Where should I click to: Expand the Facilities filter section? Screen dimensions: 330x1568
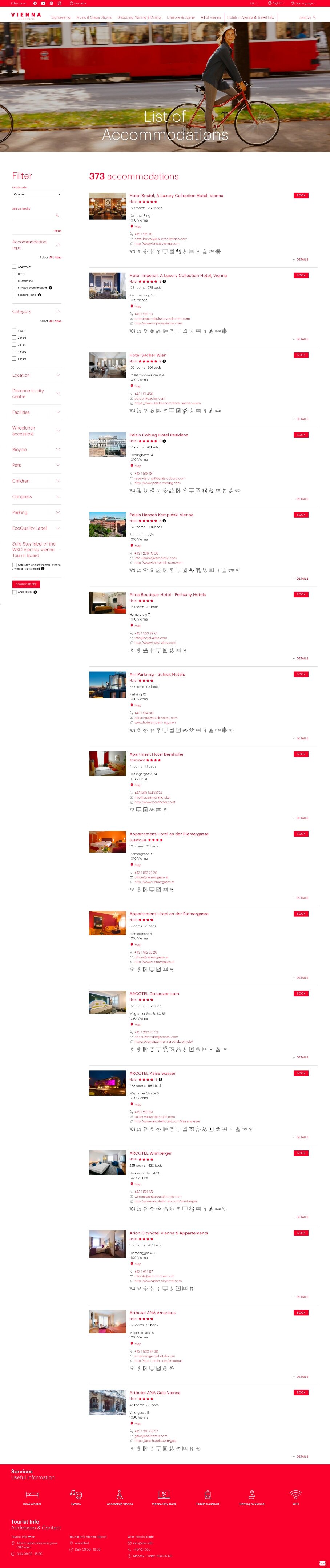coord(36,412)
